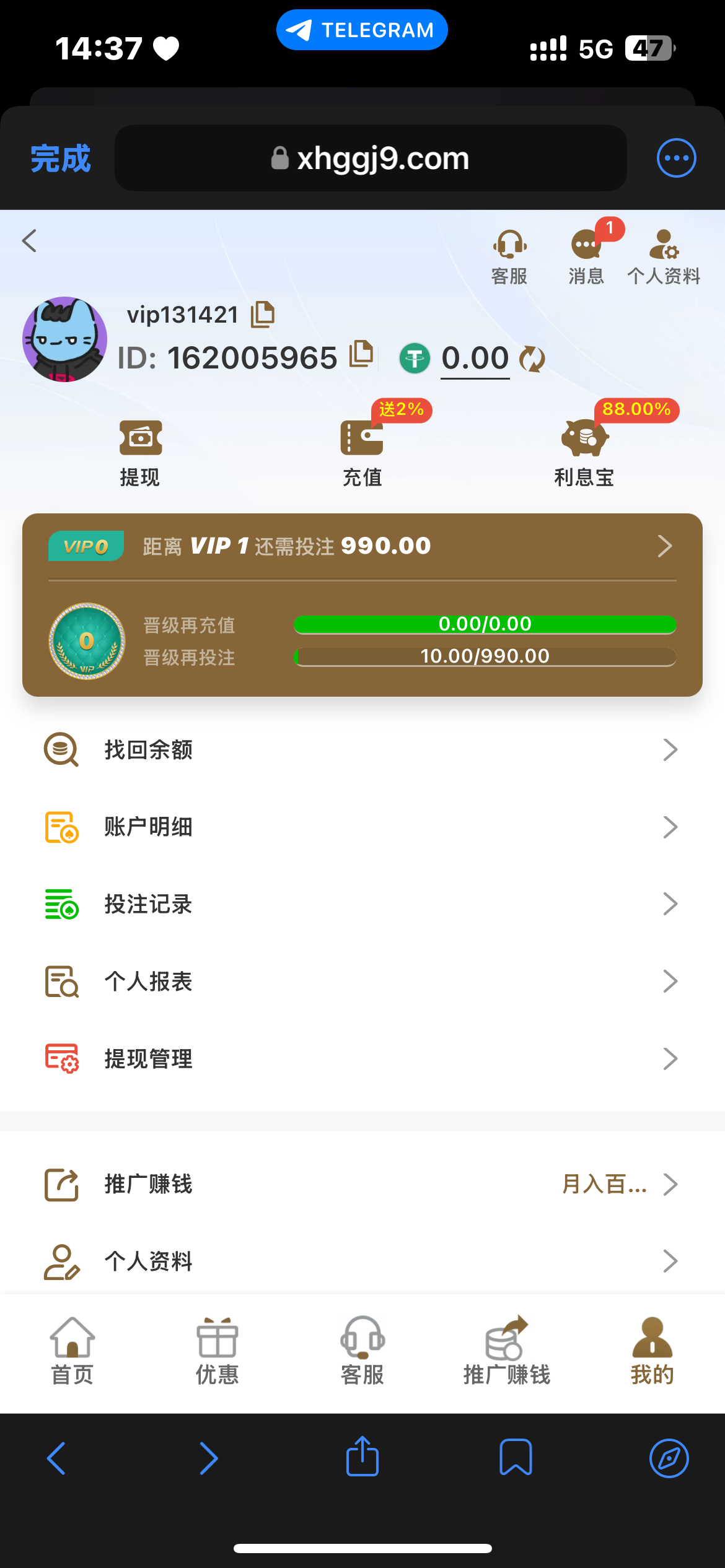The image size is (725, 1568).
Task: Open 个人报表 personal report
Action: 362,982
